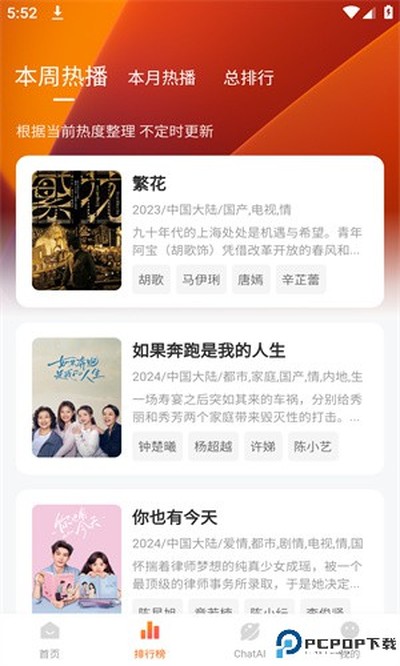The width and height of the screenshot is (400, 666).
Task: Tap the 唐嫣 actor chip
Action: pyautogui.click(x=251, y=279)
